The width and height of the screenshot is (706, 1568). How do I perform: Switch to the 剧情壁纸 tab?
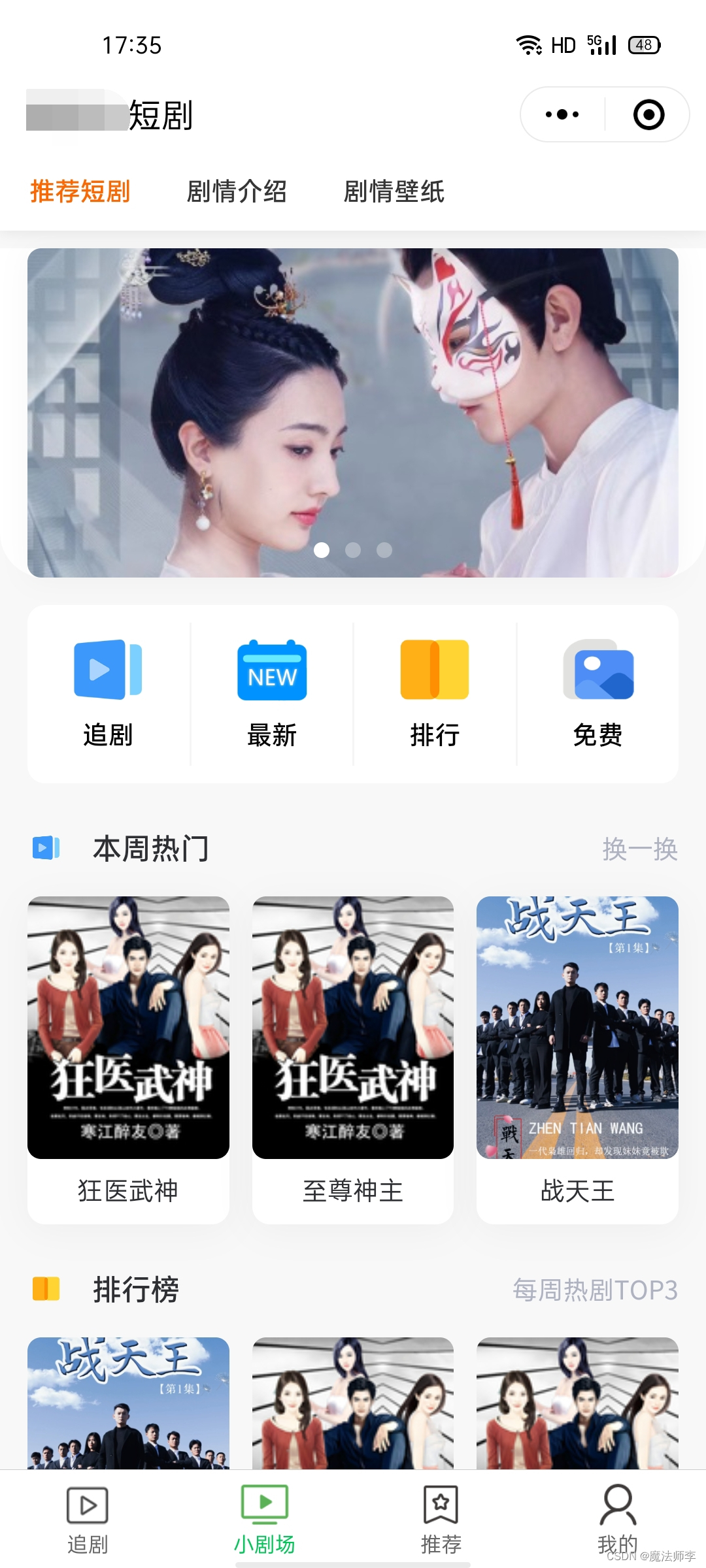point(394,191)
